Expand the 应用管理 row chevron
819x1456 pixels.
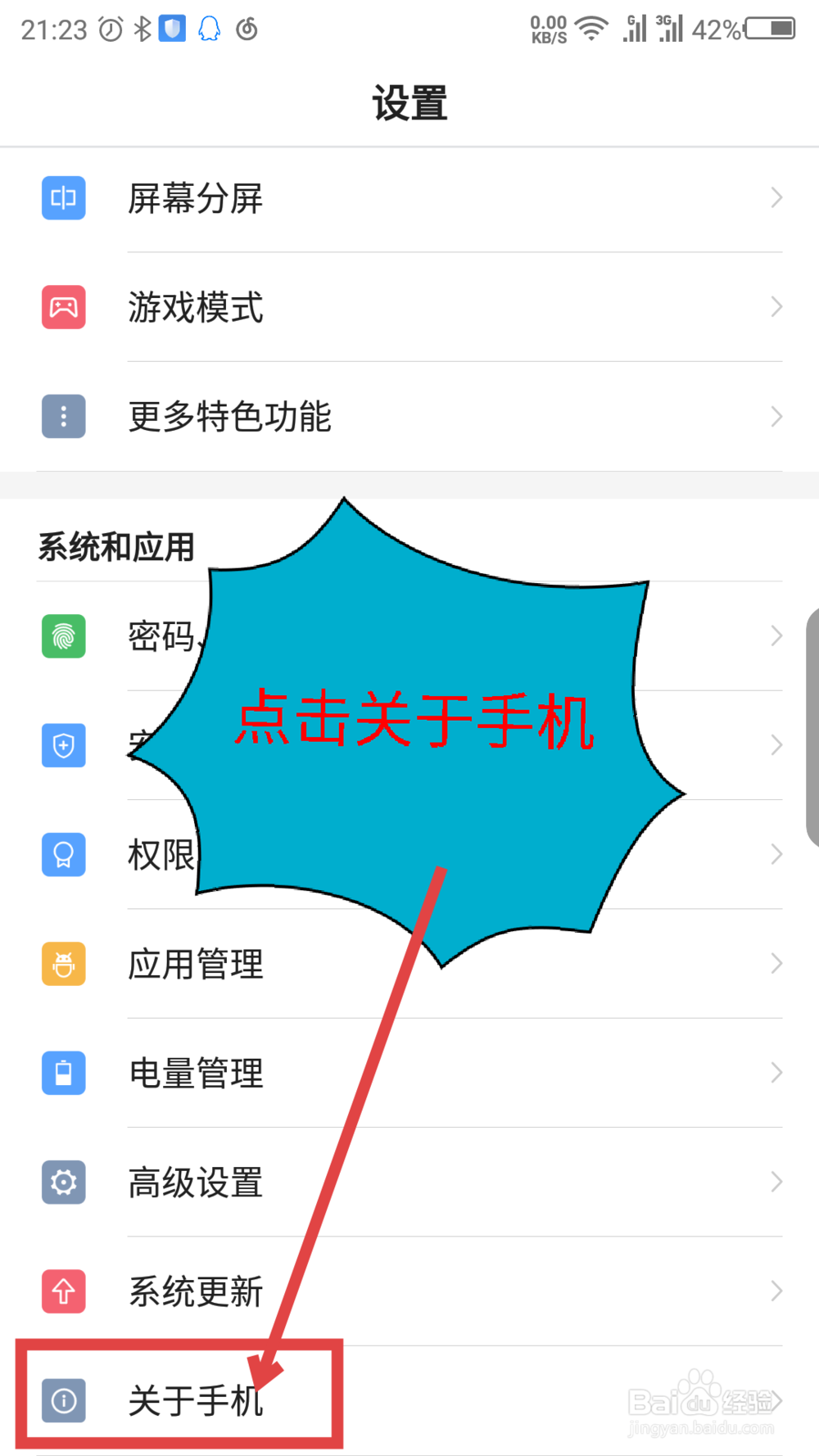(x=776, y=964)
